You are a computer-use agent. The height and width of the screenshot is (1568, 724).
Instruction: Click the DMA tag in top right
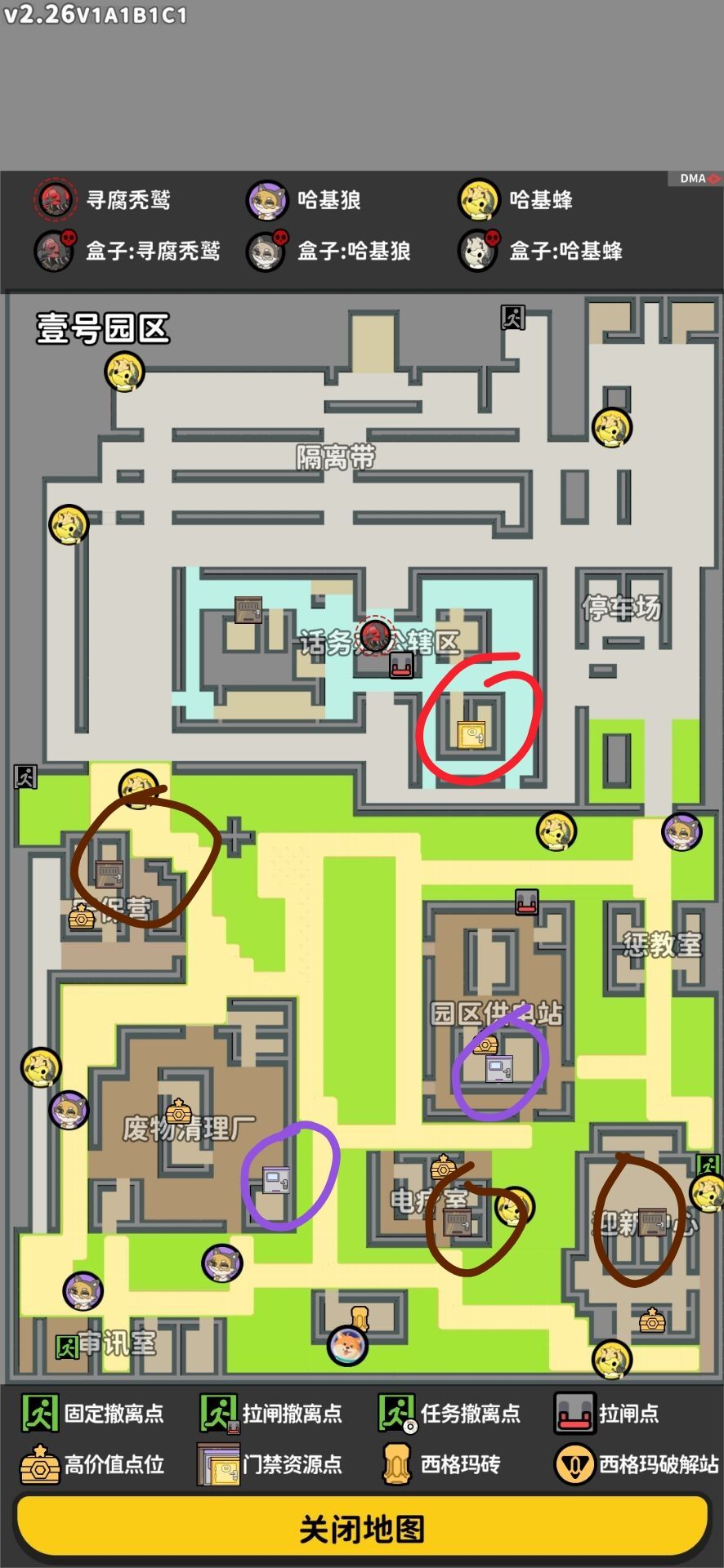pos(694,177)
